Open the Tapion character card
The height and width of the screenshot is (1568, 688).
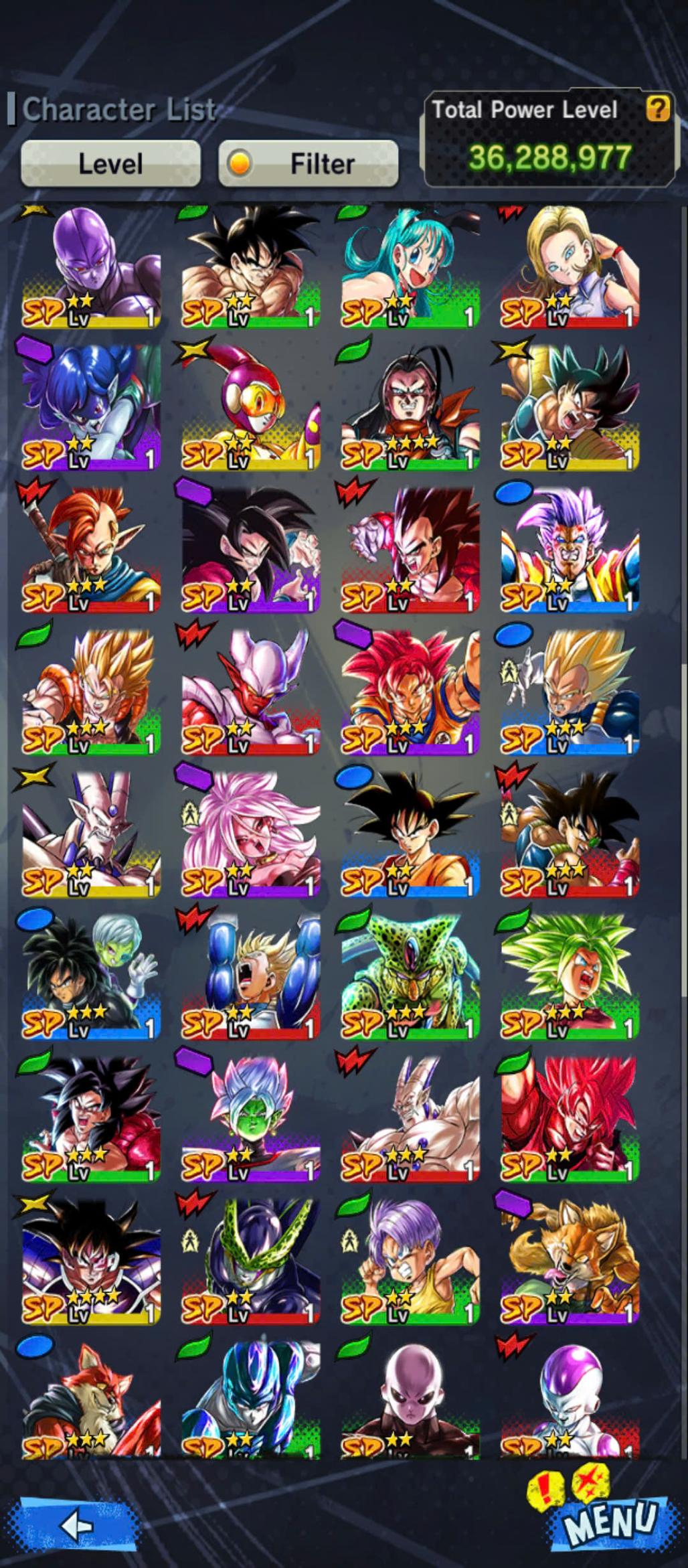tap(91, 550)
